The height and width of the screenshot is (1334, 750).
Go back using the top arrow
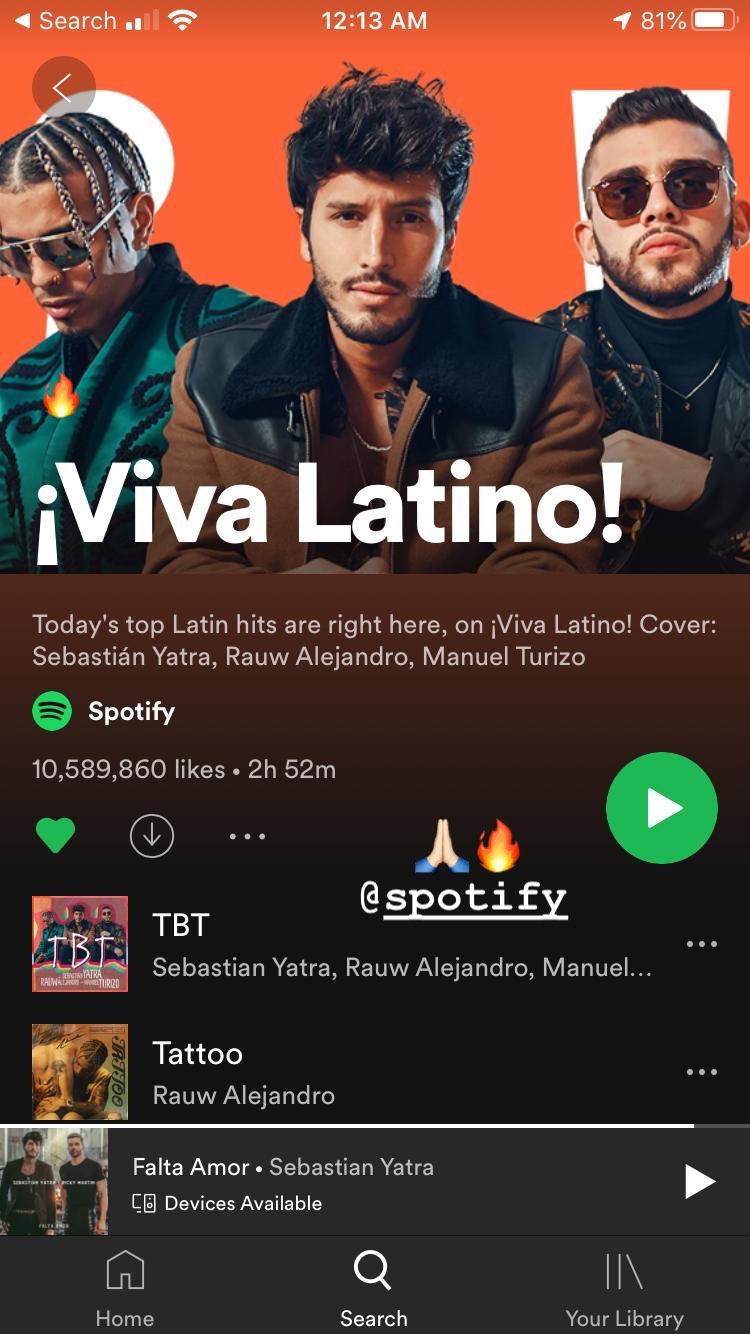pyautogui.click(x=63, y=88)
